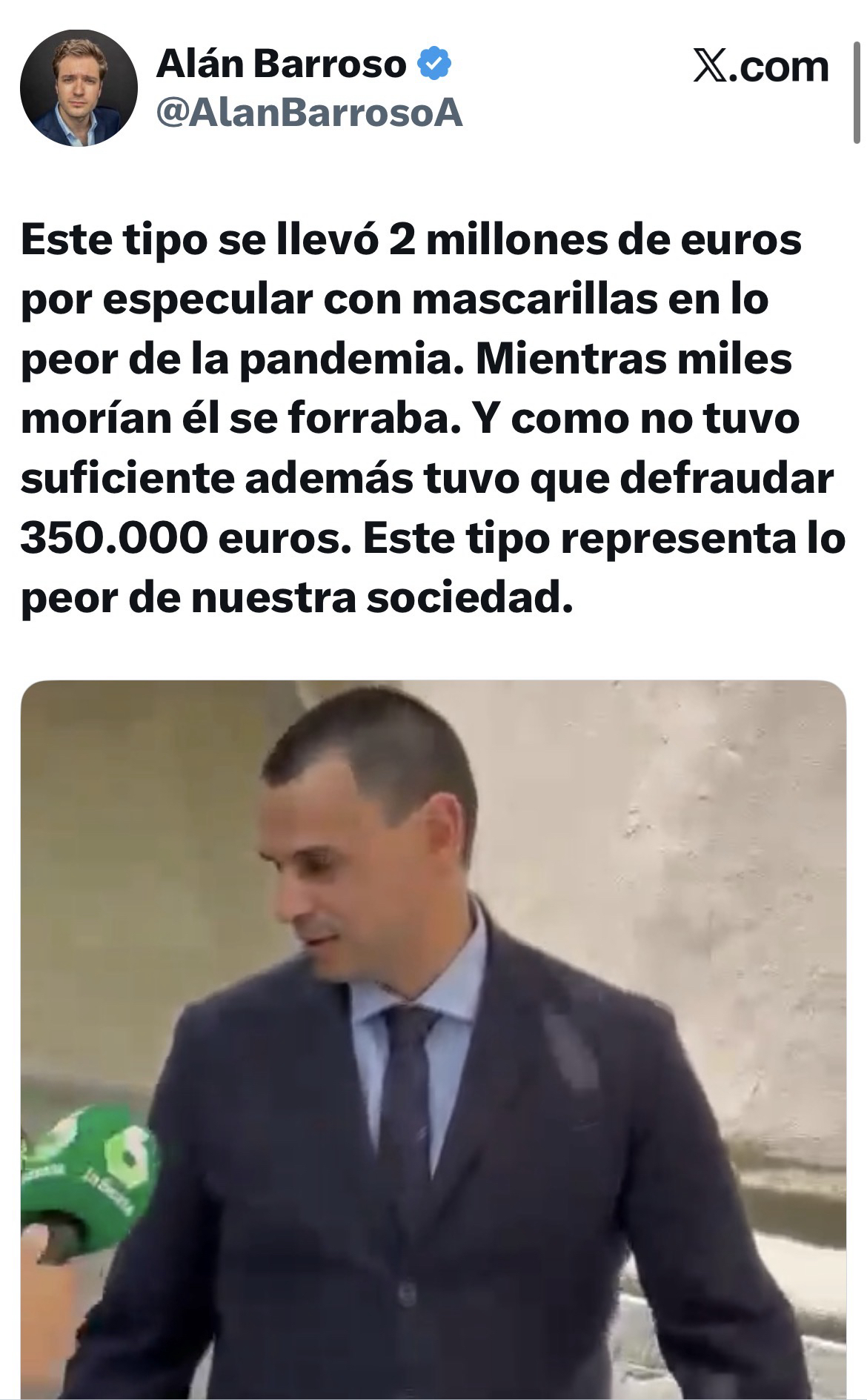Screen dimensions: 867x1400
Task: Open Alán Barroso's profile picture
Action: (x=79, y=88)
